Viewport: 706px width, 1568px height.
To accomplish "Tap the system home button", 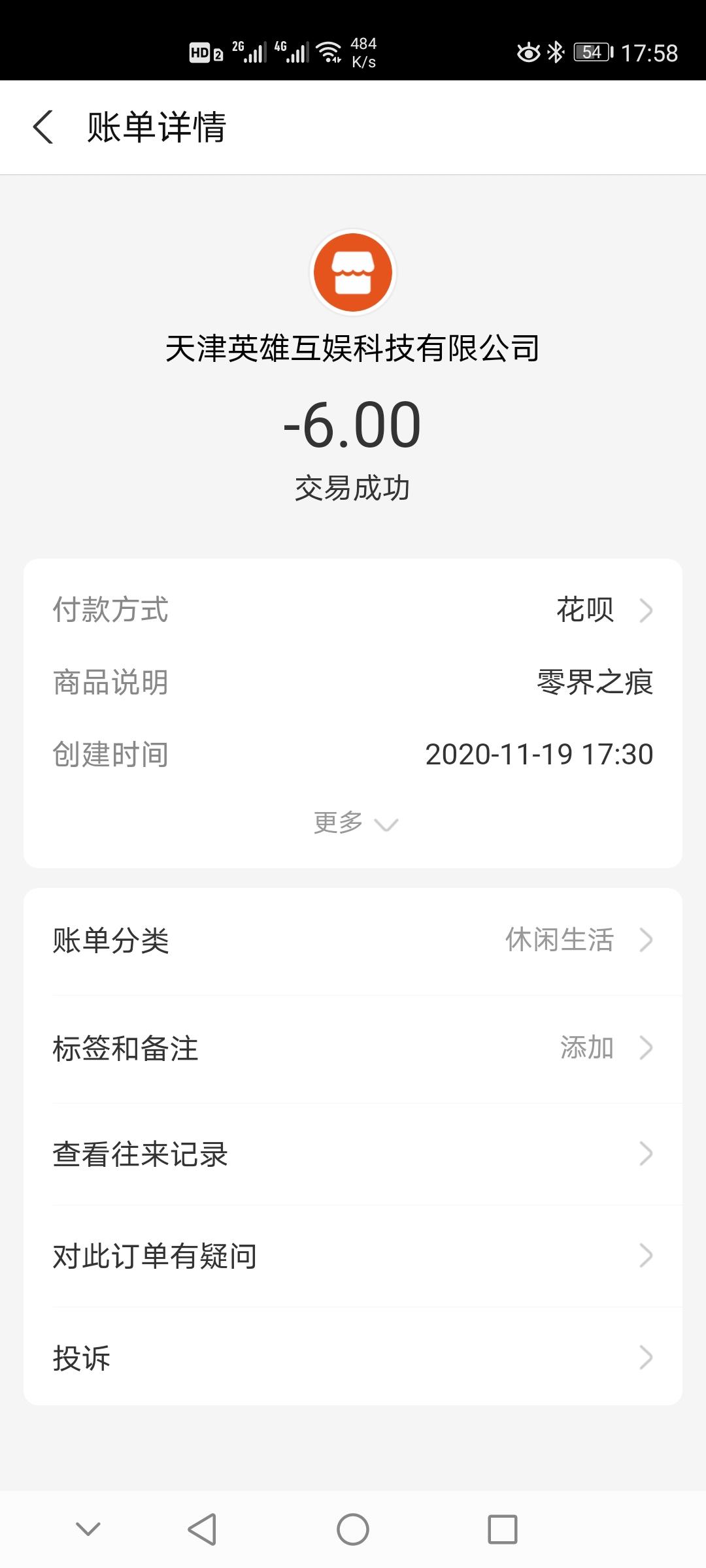I will point(353,1529).
